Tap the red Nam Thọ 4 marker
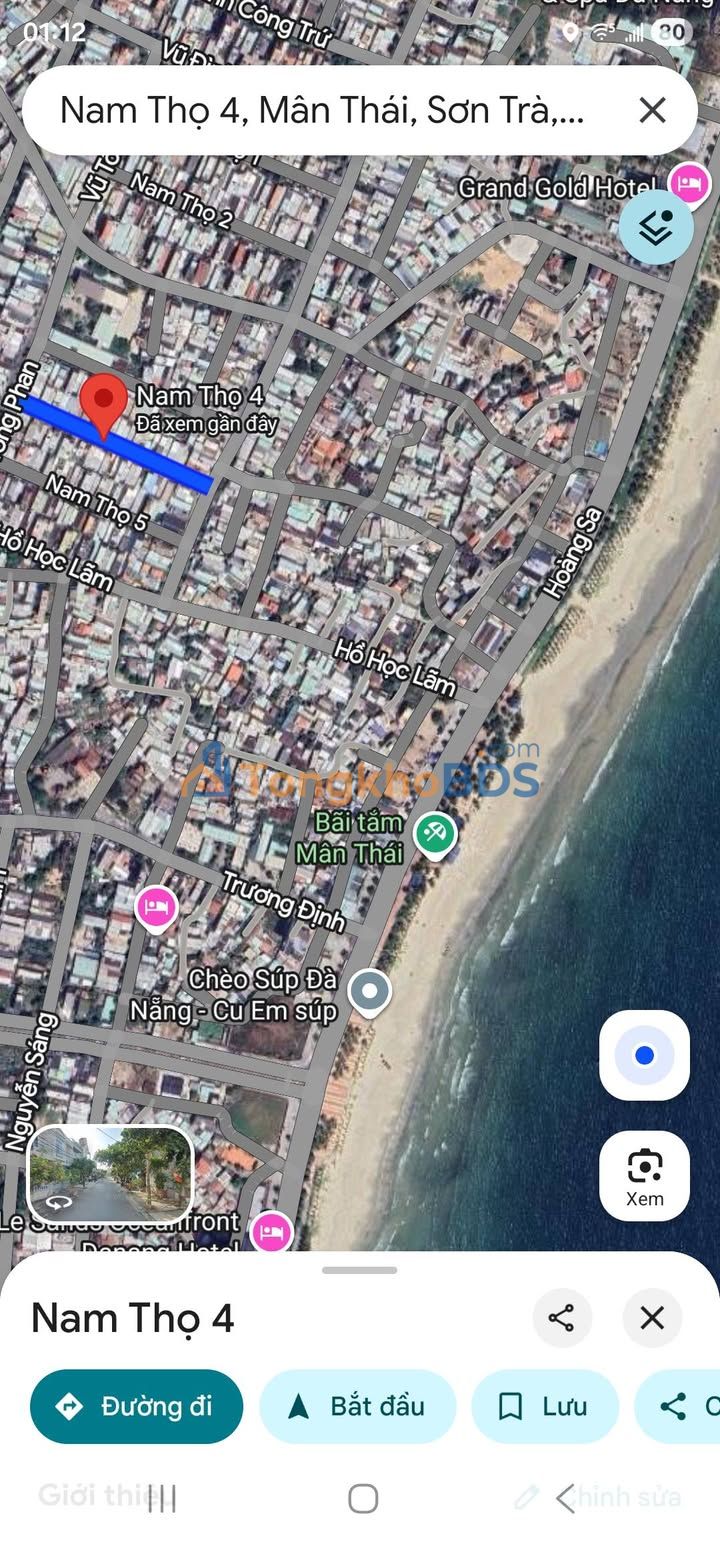 [103, 405]
